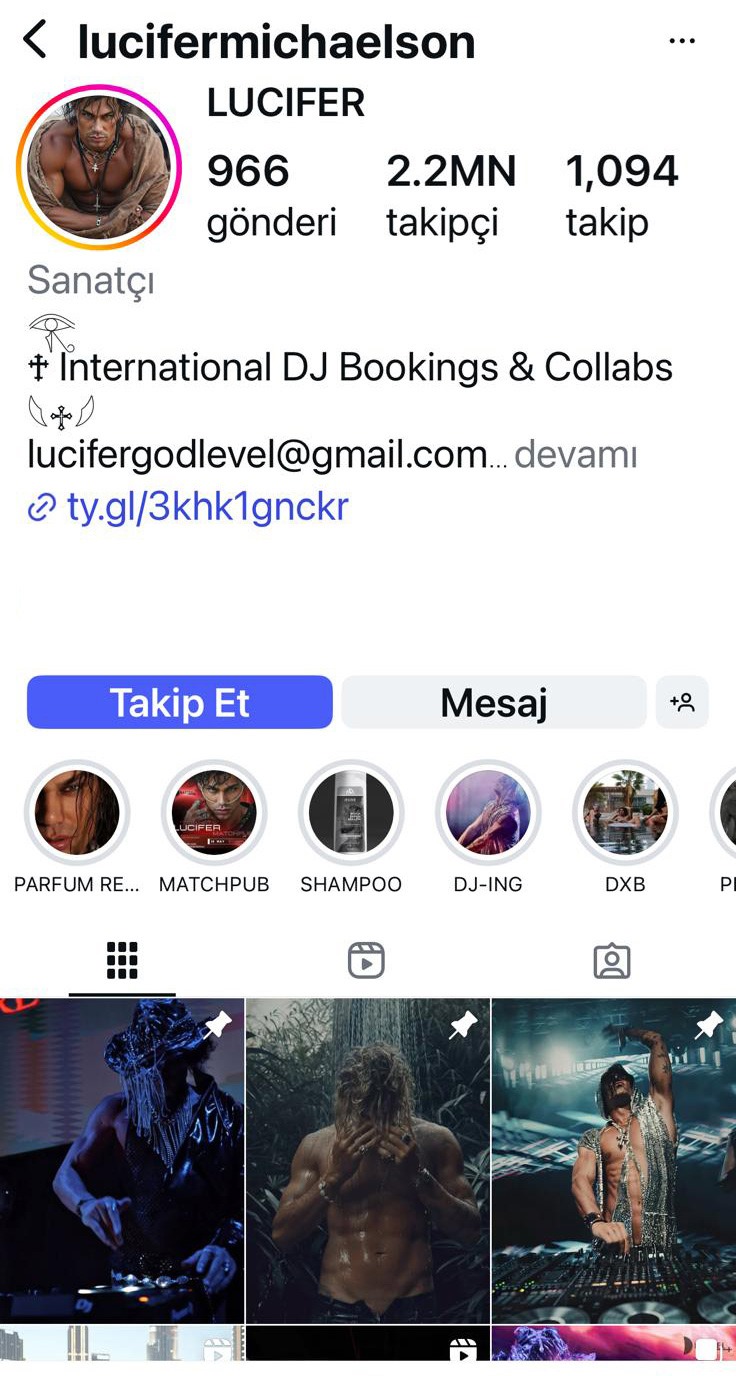Go back from lucifermichaelson profile
This screenshot has width=736, height=1376.
click(x=35, y=41)
